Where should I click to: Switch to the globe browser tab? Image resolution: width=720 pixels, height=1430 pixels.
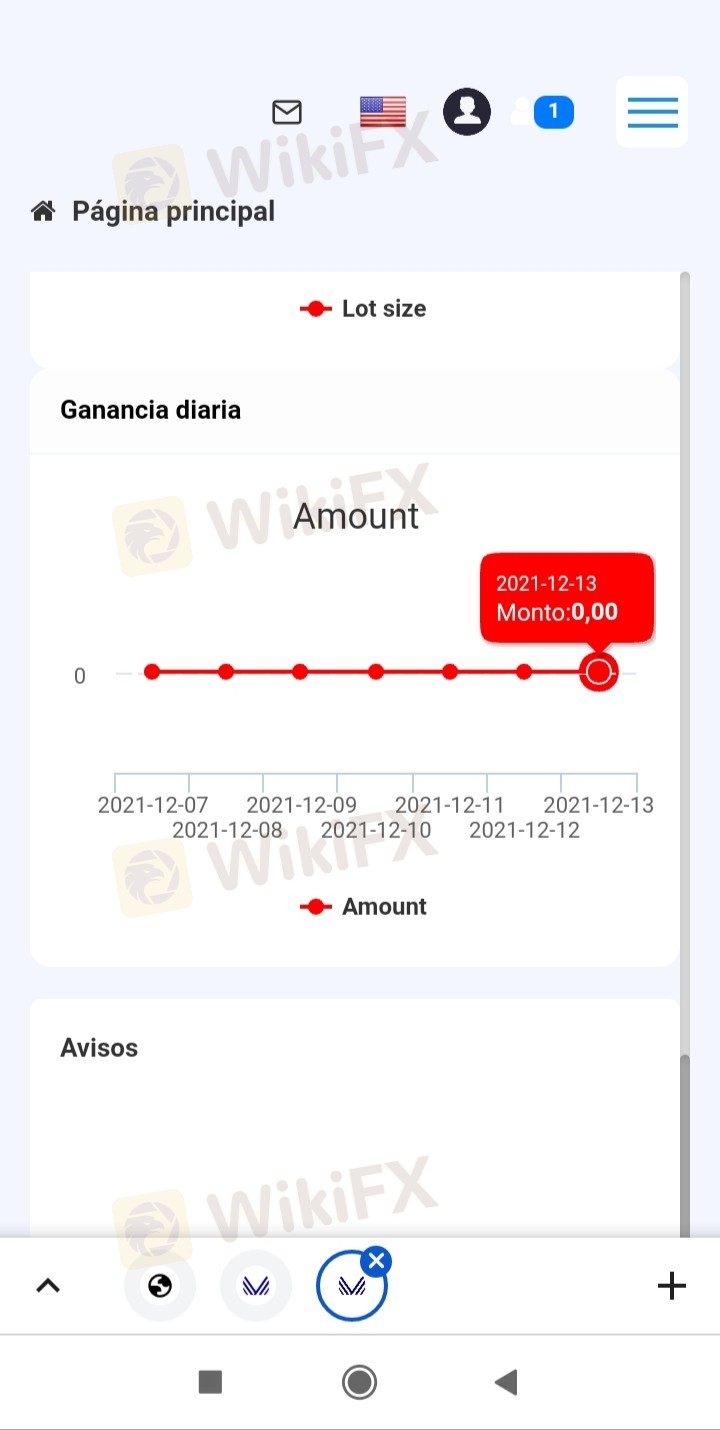[160, 1286]
